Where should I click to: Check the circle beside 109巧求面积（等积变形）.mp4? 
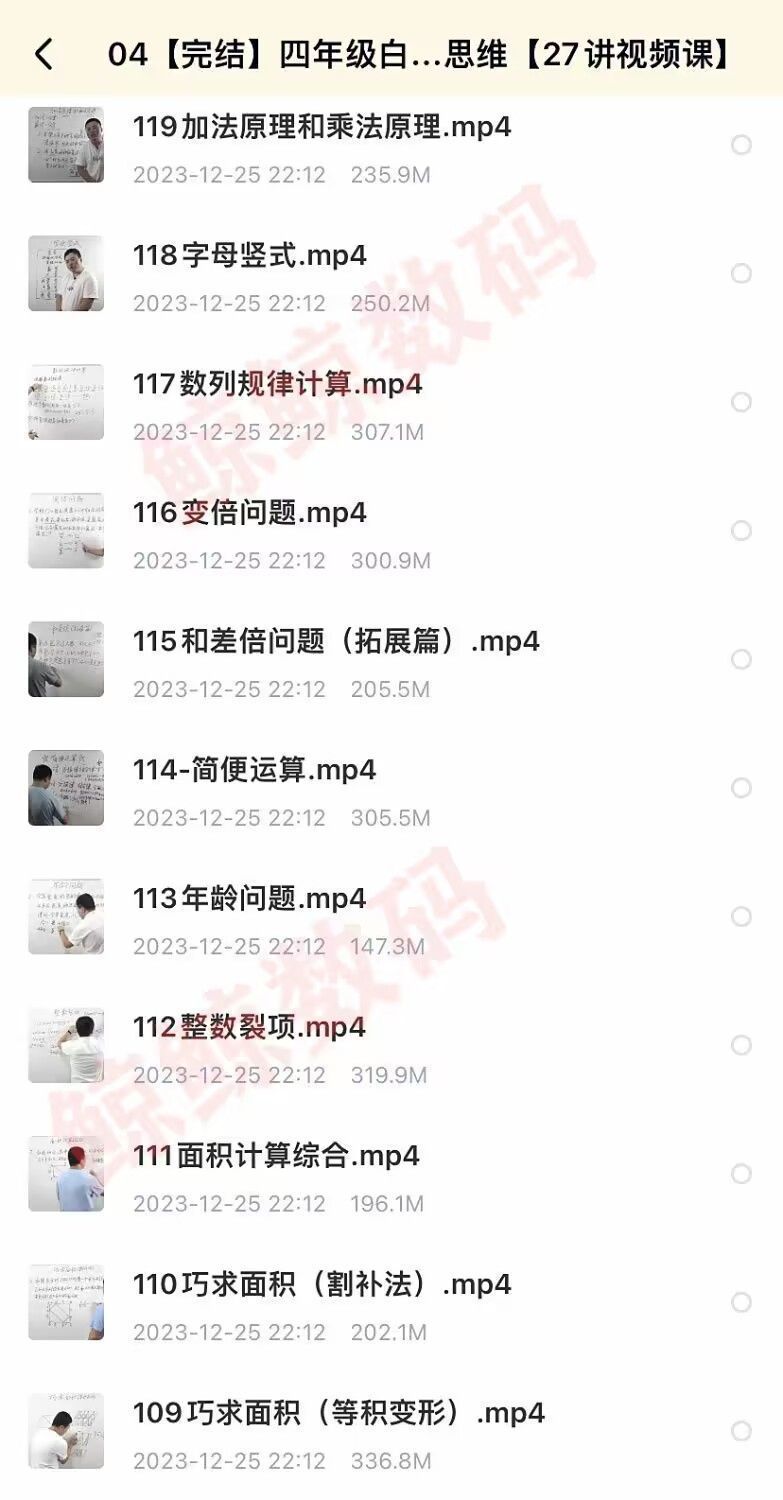tap(741, 1431)
